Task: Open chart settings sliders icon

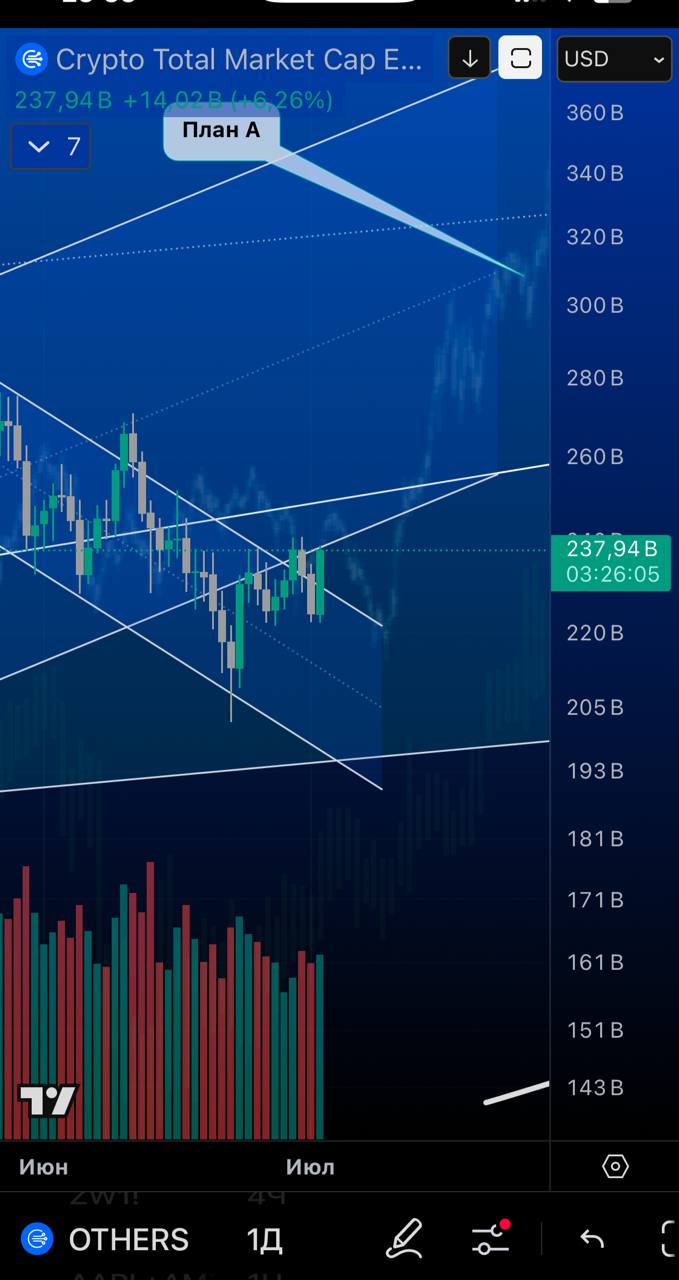Action: (x=490, y=1240)
